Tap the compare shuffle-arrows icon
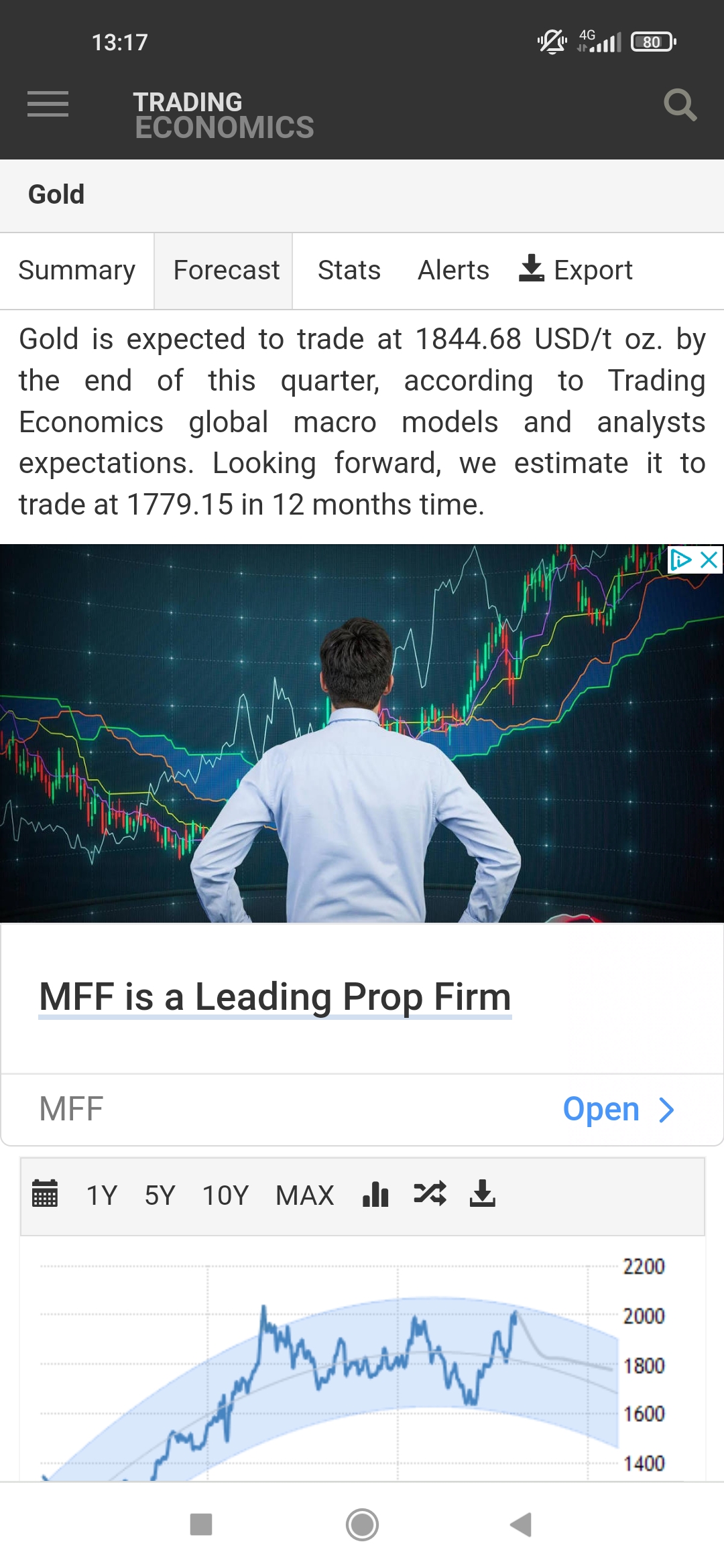 [x=430, y=1193]
